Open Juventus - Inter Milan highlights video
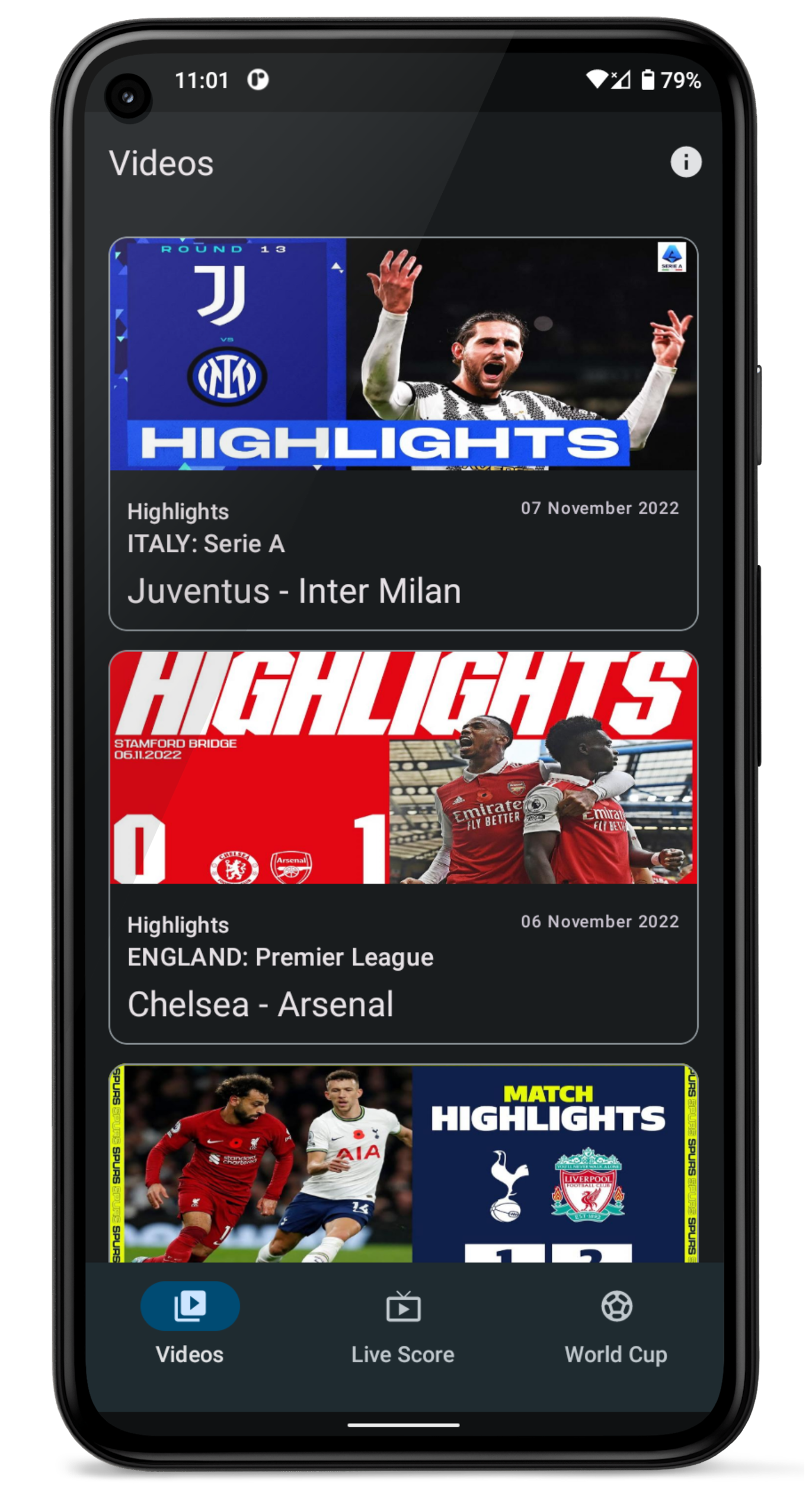The image size is (812, 1502). point(403,433)
